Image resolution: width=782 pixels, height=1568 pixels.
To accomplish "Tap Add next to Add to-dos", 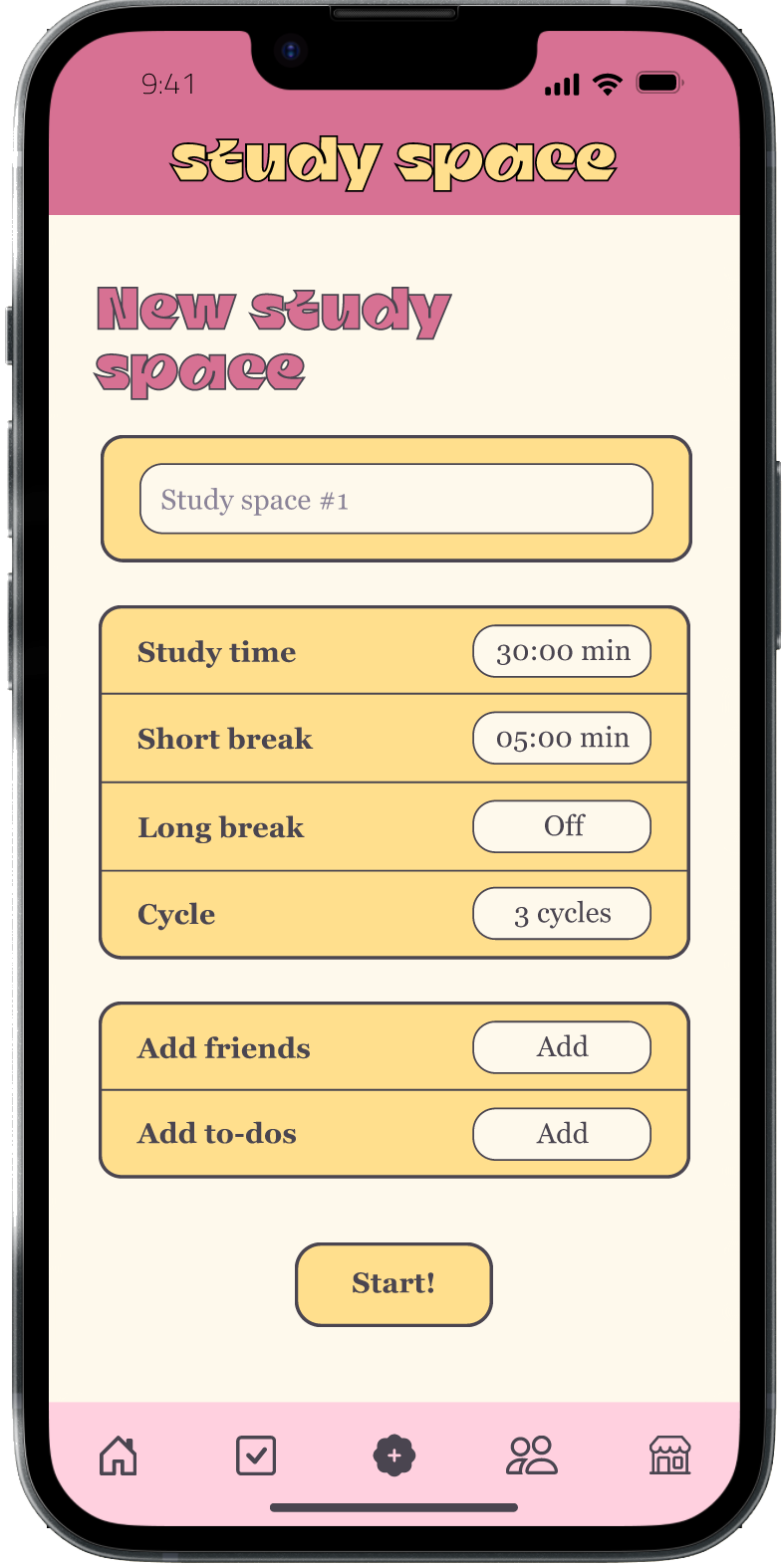I will (x=561, y=1133).
